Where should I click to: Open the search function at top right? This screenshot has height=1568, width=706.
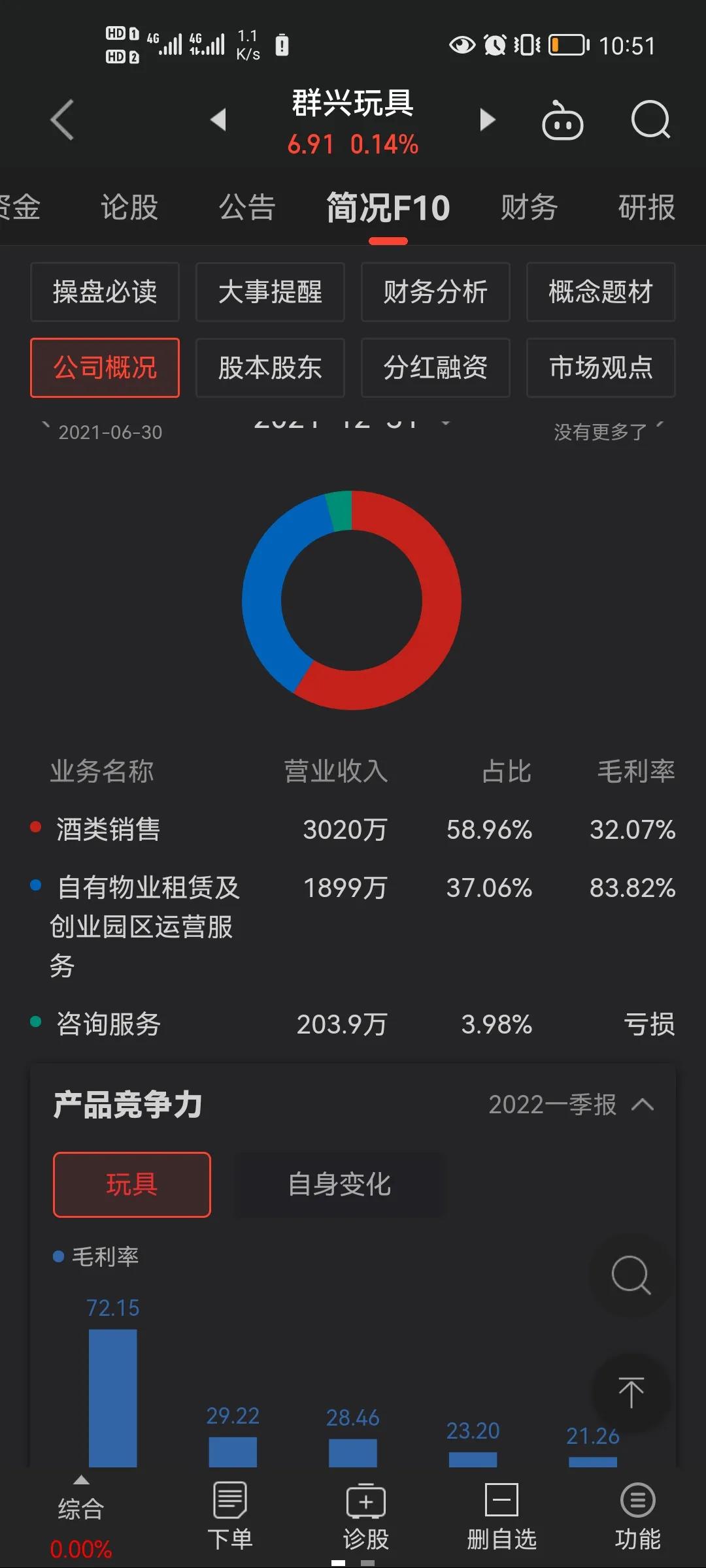click(x=649, y=120)
